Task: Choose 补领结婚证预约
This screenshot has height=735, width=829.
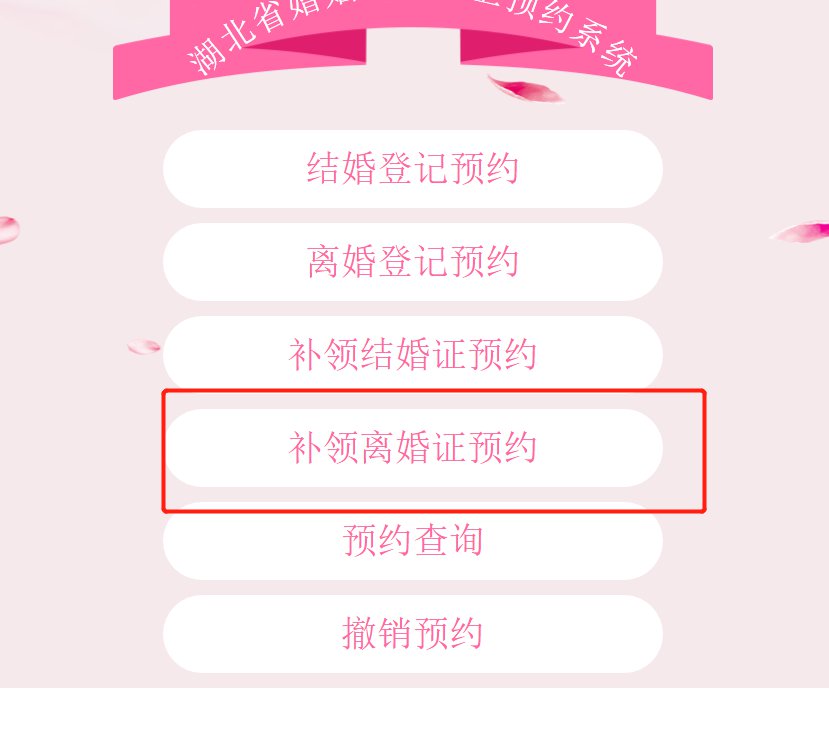Action: click(x=412, y=354)
